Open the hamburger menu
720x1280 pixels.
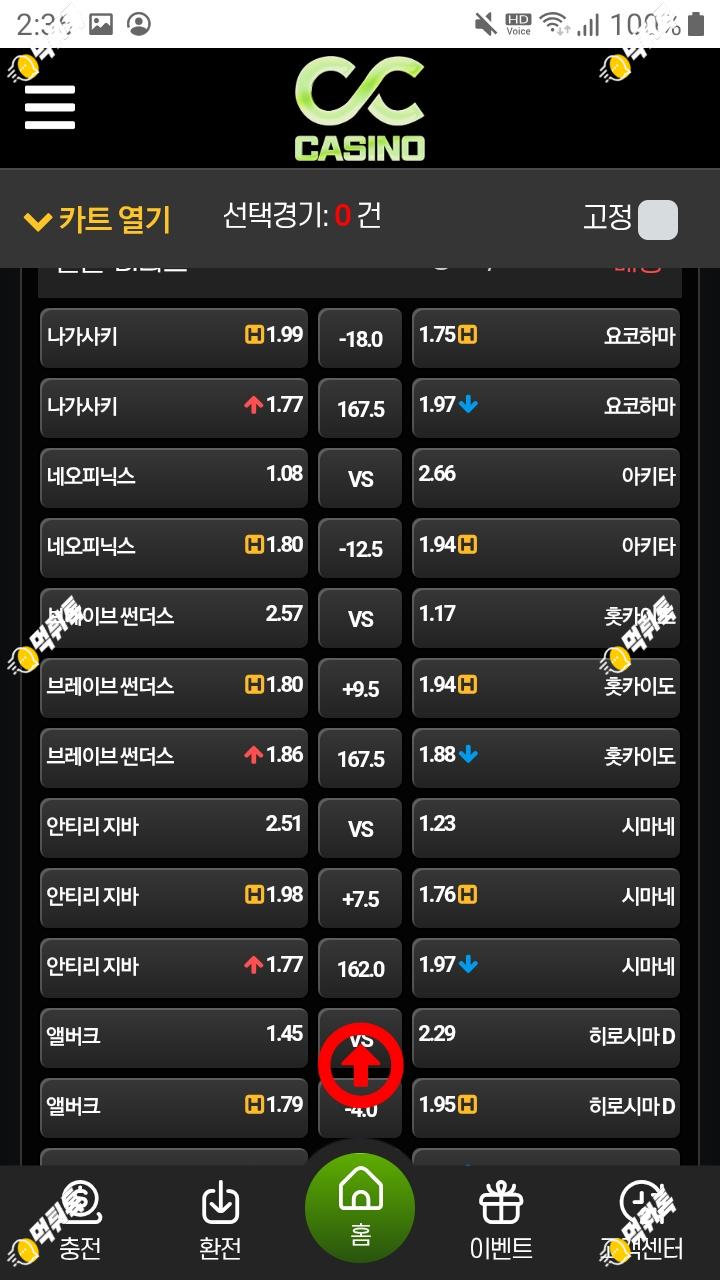point(50,107)
